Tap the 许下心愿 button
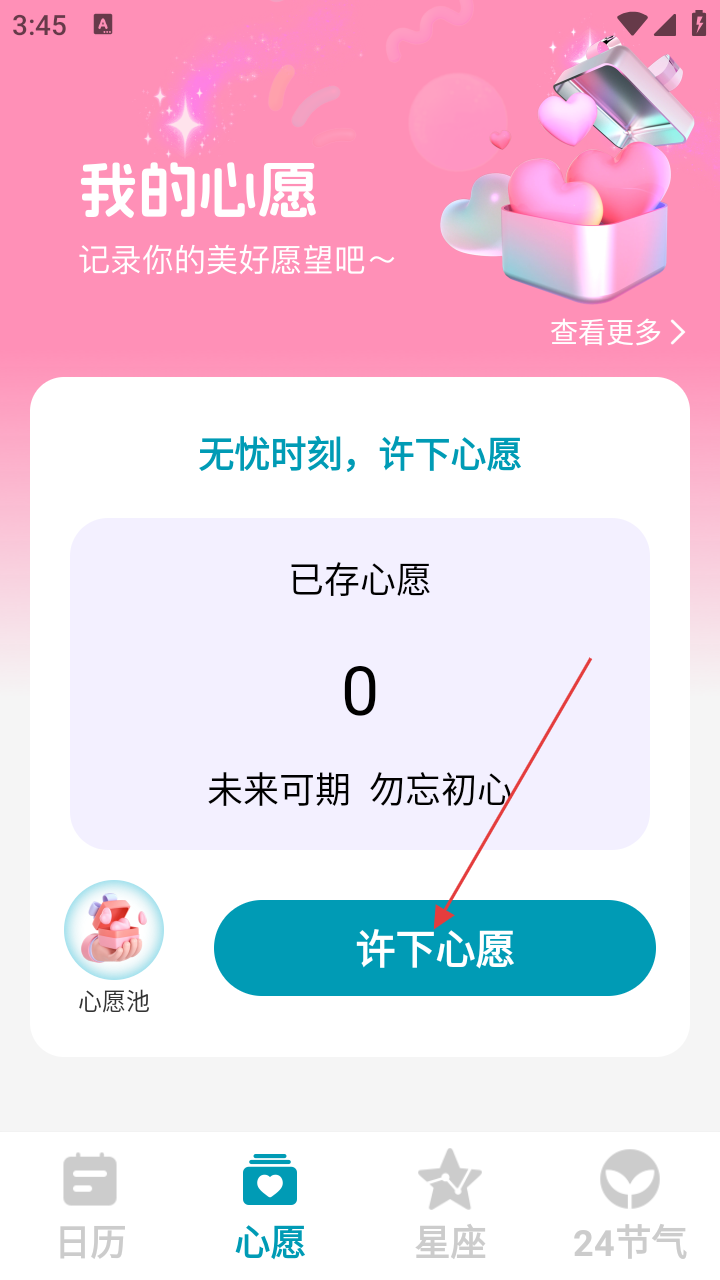This screenshot has height=1280, width=720. point(434,948)
